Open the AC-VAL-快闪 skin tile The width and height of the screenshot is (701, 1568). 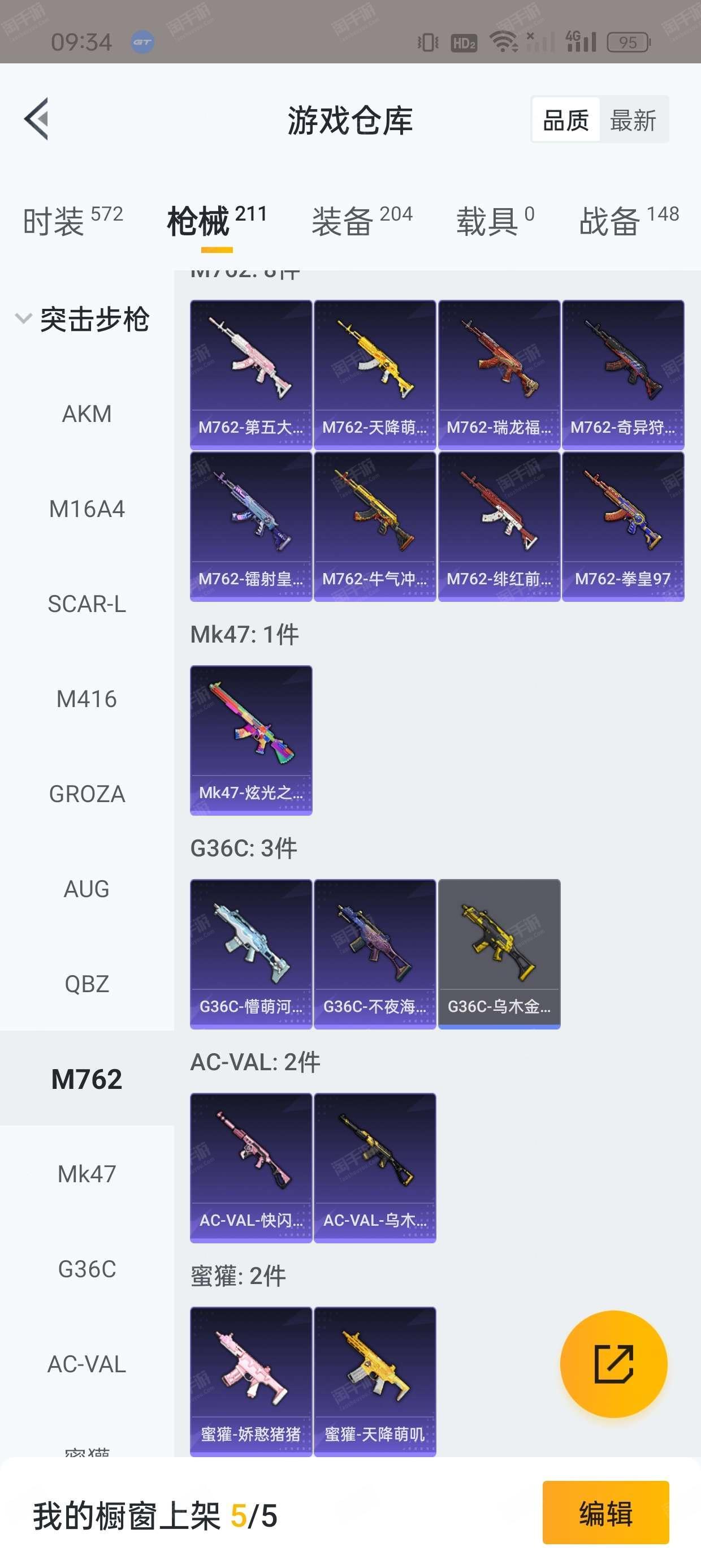250,1168
